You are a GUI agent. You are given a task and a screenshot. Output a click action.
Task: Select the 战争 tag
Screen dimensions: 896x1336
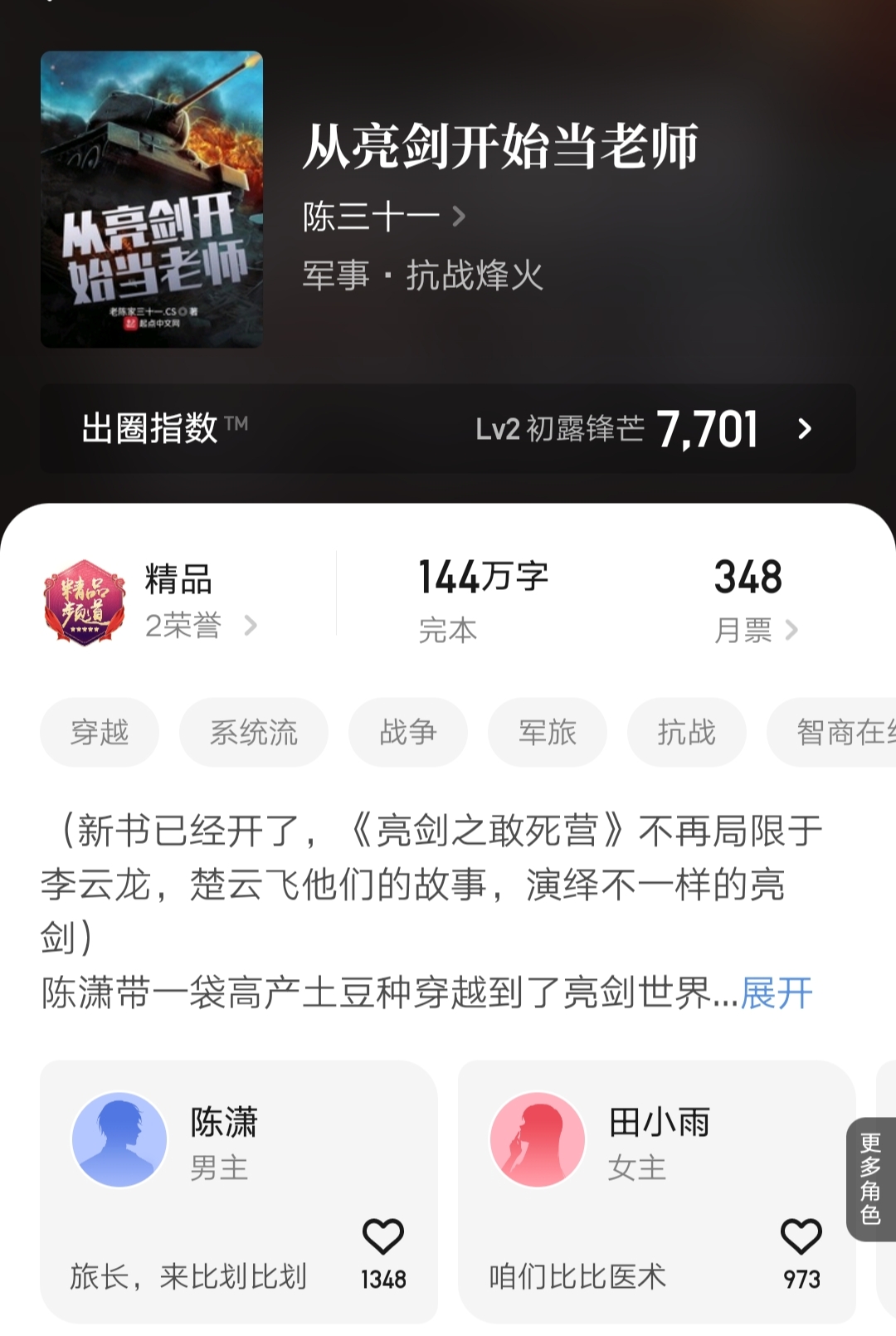pyautogui.click(x=407, y=732)
